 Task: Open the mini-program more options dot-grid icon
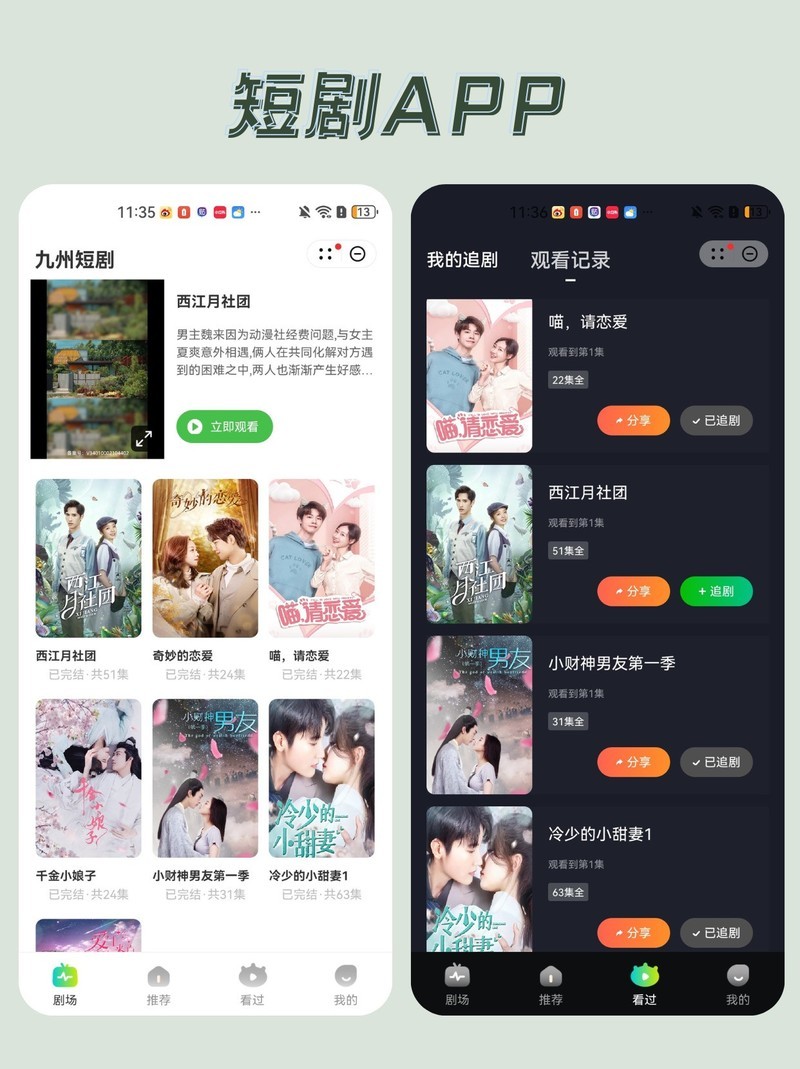[x=324, y=254]
